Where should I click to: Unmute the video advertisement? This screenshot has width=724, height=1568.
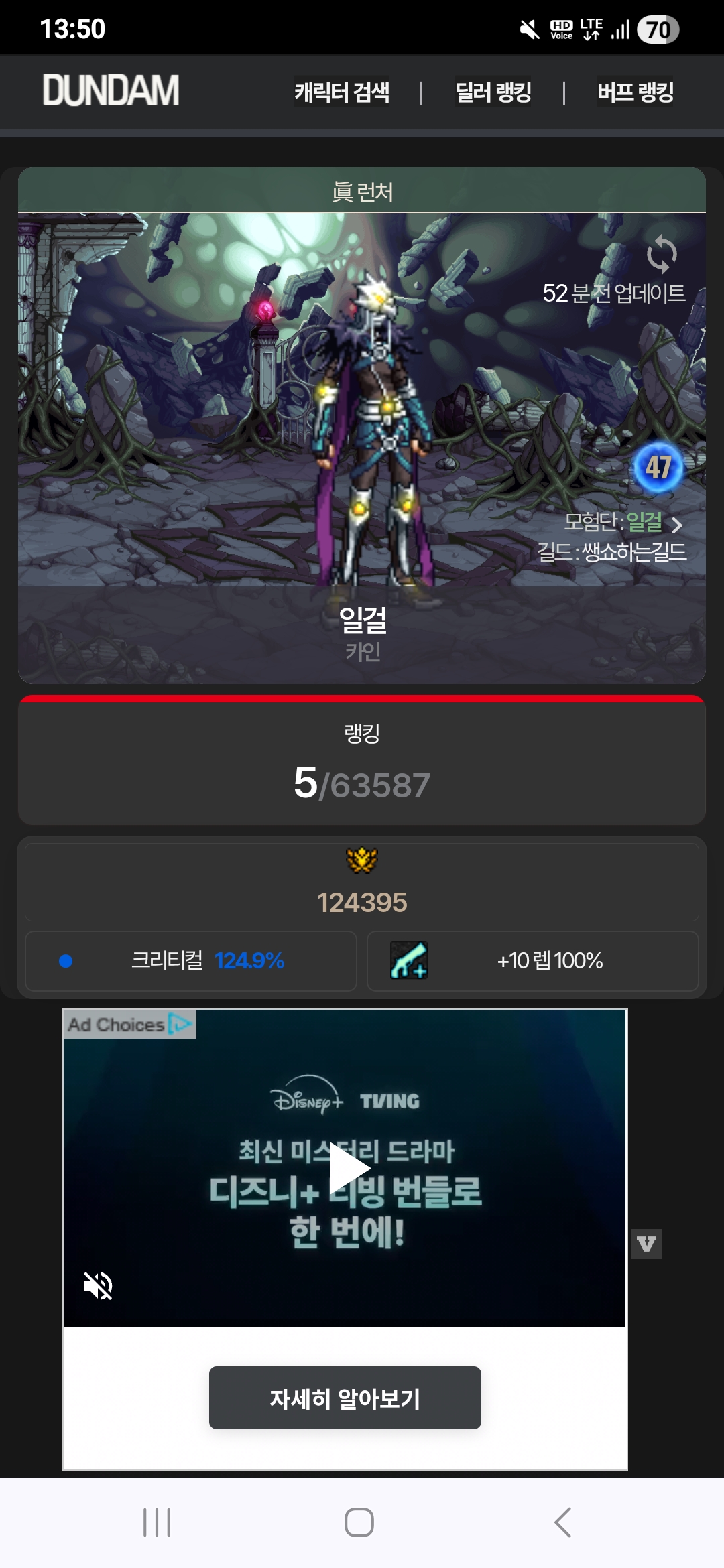coord(98,1285)
